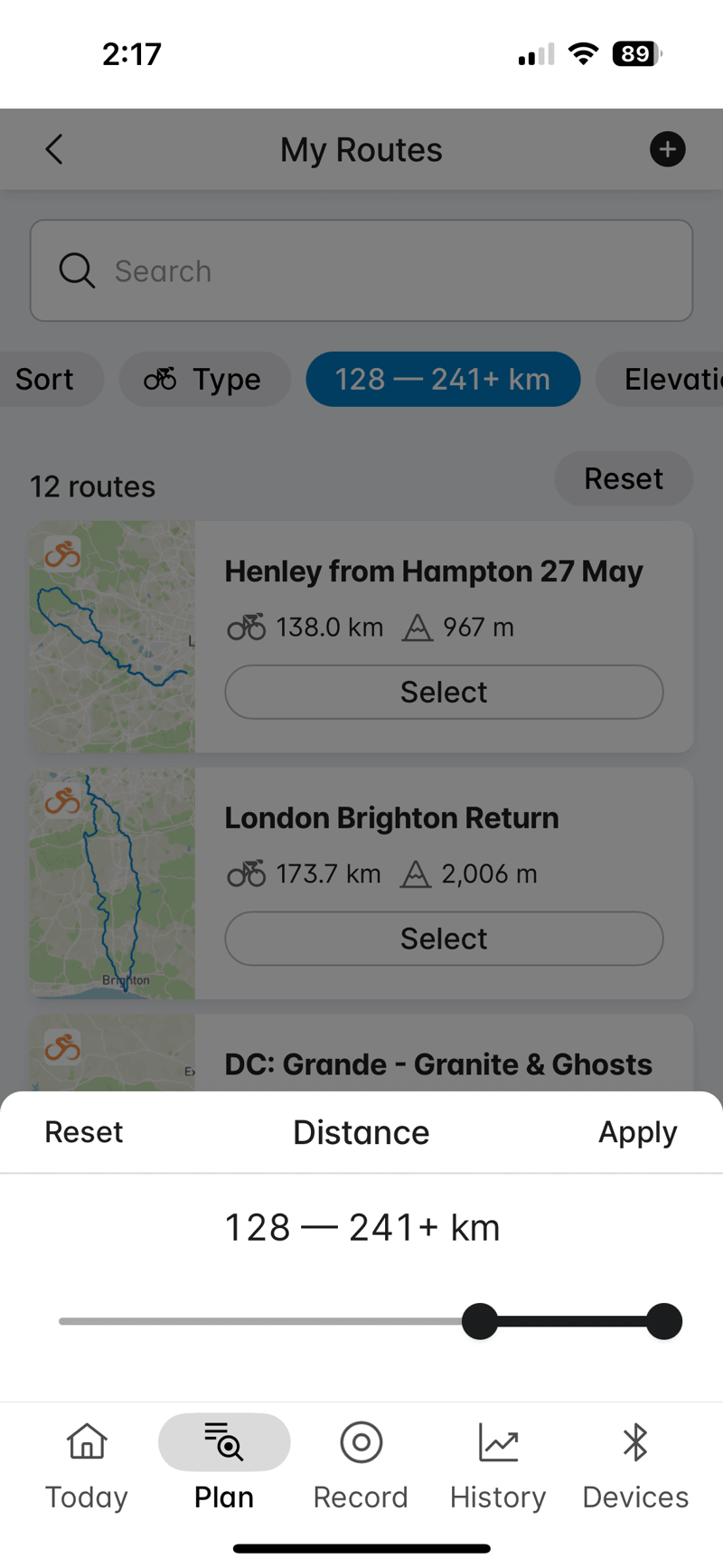Apply the Distance filter
The image size is (723, 1568).
coord(637,1132)
